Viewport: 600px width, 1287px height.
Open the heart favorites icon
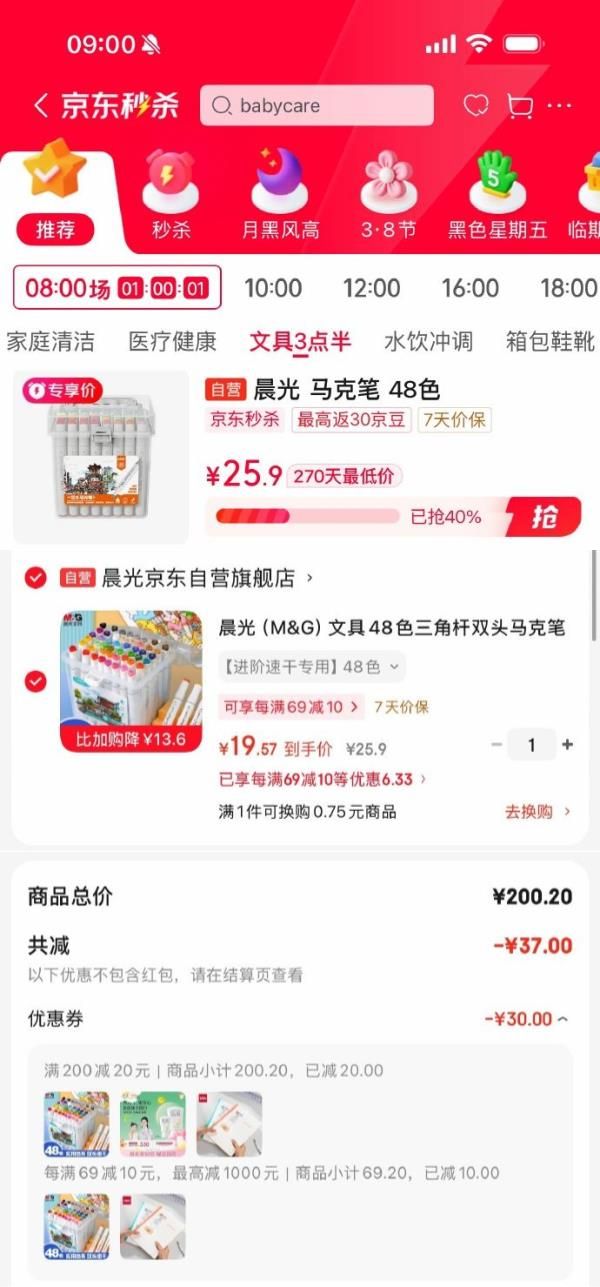475,106
